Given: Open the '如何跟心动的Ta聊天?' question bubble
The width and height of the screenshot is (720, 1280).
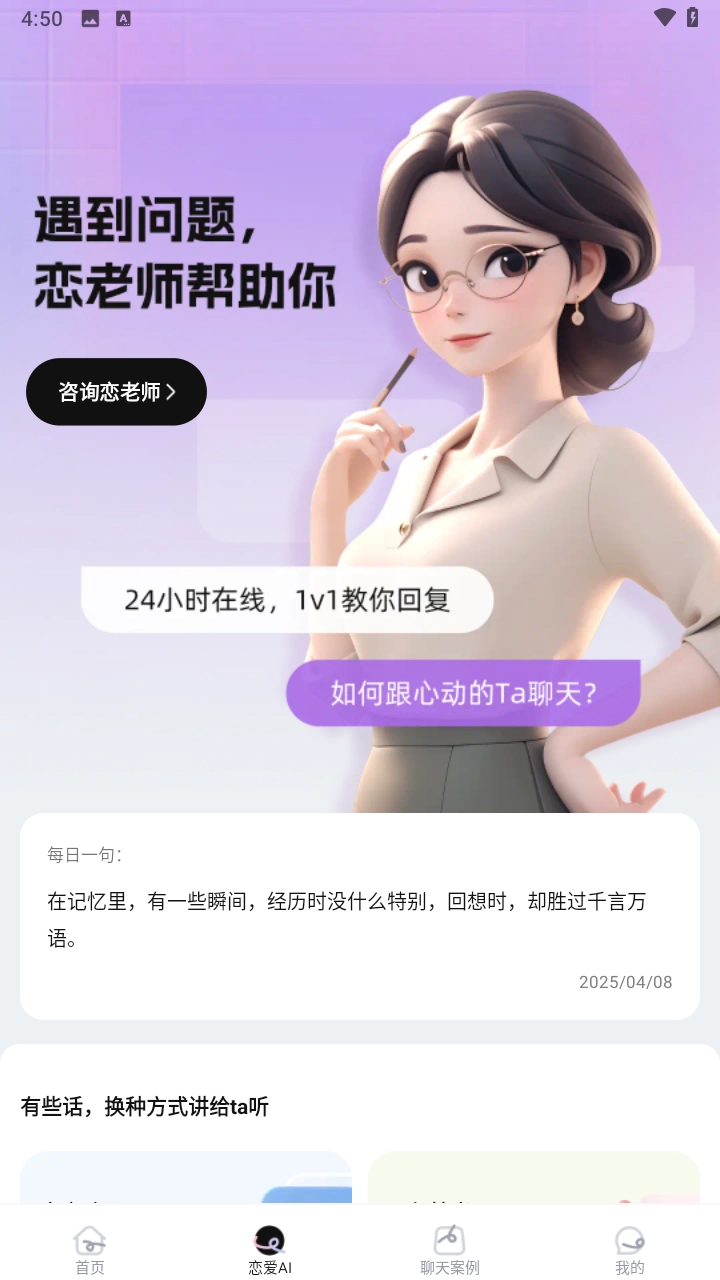Looking at the screenshot, I should pyautogui.click(x=463, y=692).
